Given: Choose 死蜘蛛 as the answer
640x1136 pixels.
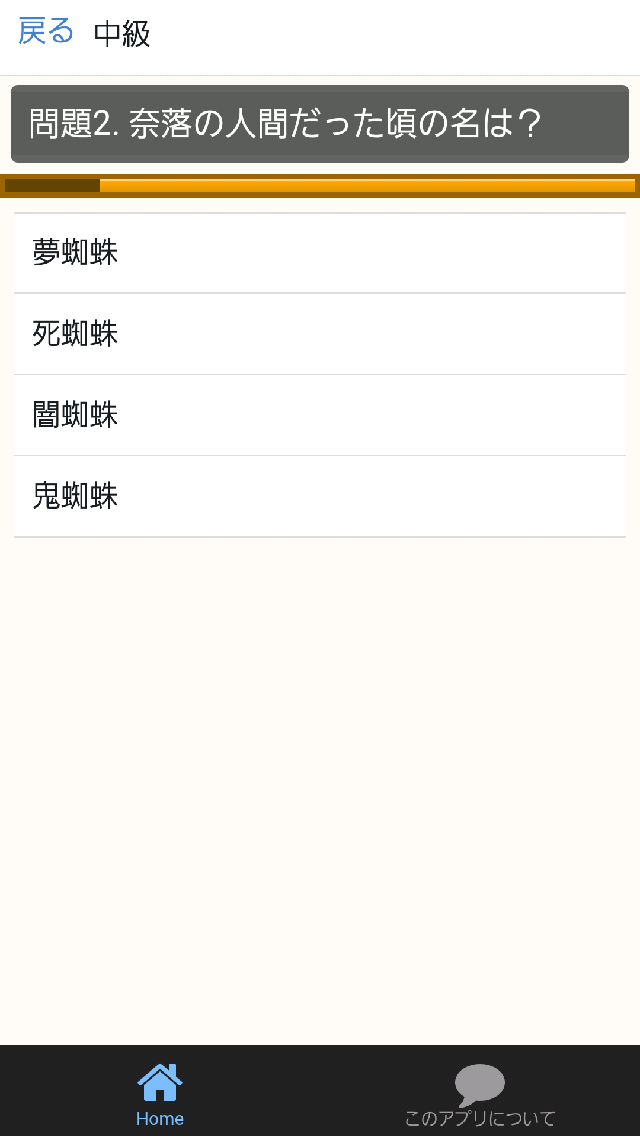Looking at the screenshot, I should pyautogui.click(x=320, y=334).
